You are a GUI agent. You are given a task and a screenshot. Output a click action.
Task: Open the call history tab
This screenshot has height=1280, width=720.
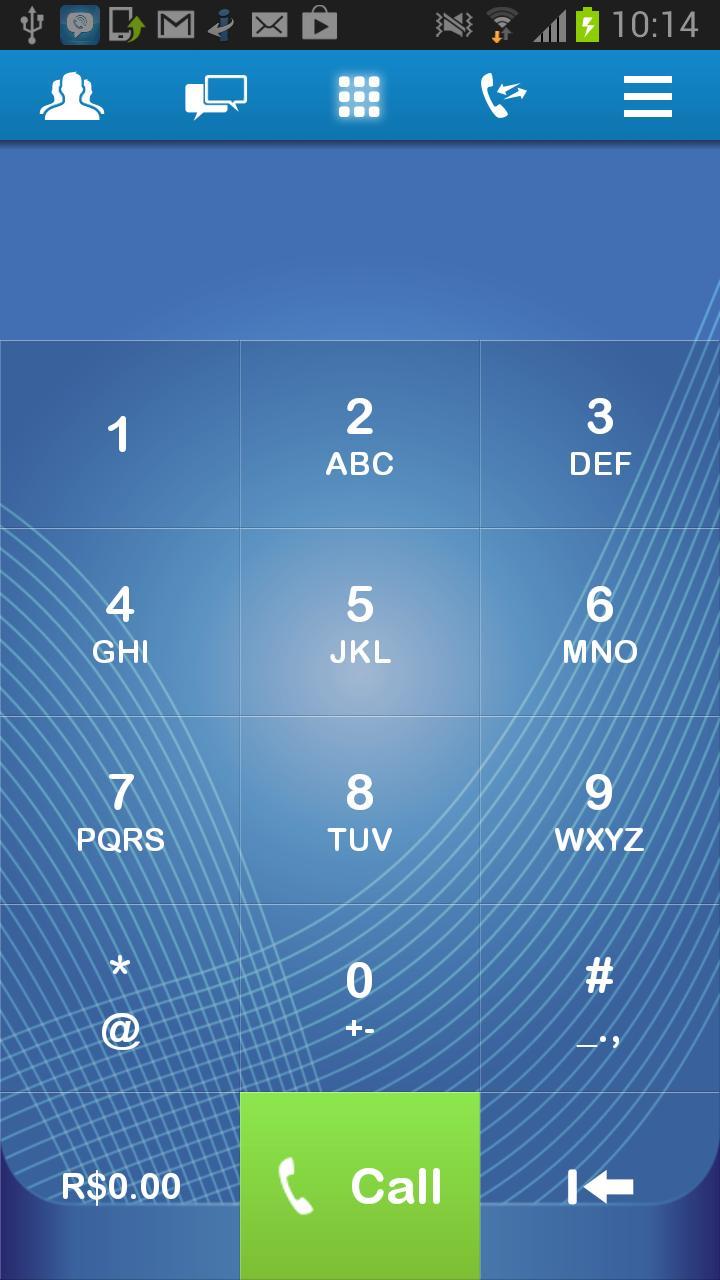(x=503, y=96)
